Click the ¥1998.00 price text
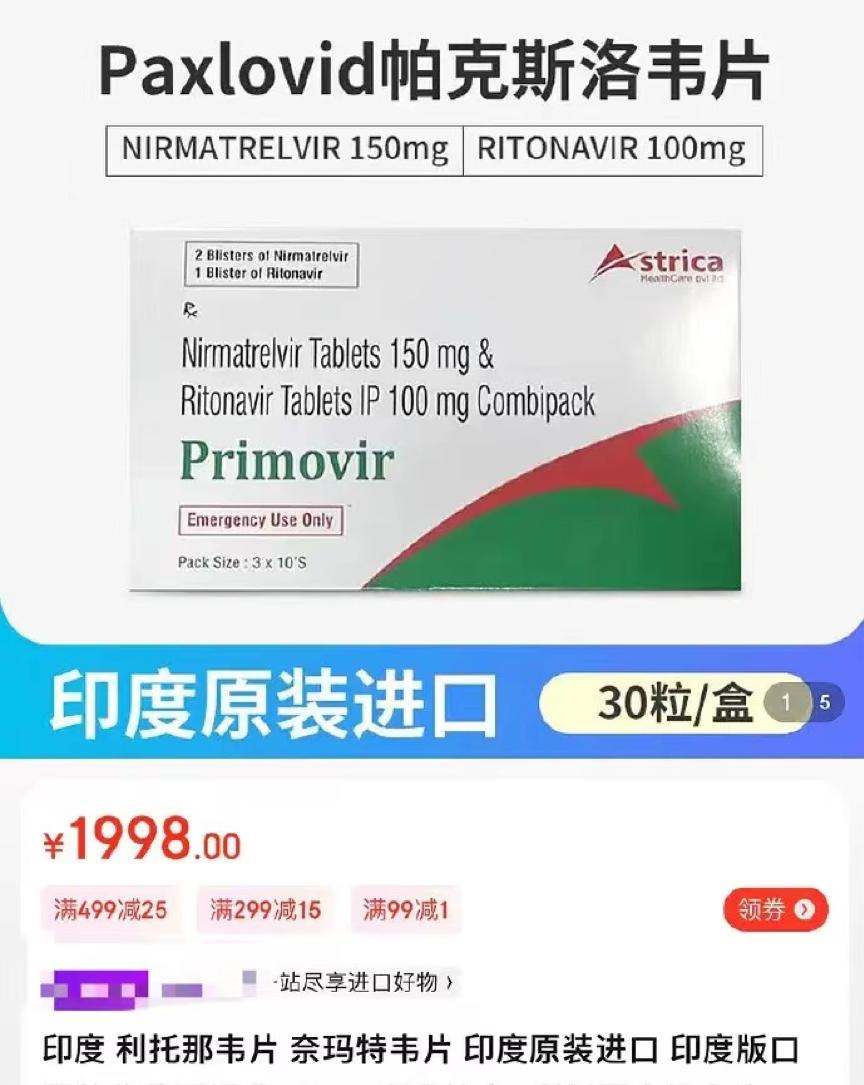 click(x=140, y=840)
